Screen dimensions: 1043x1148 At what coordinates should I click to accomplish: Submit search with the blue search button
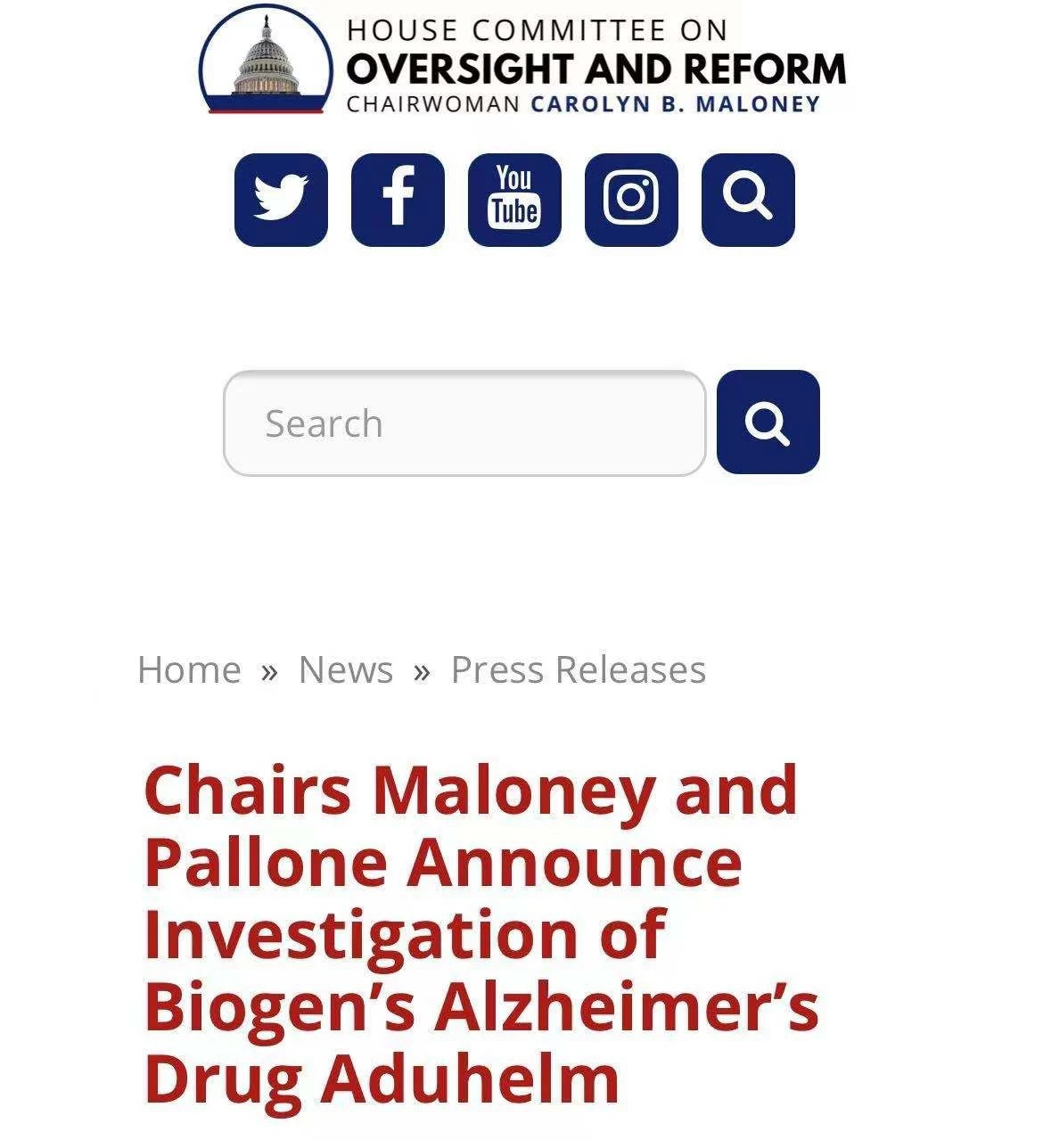coord(768,422)
